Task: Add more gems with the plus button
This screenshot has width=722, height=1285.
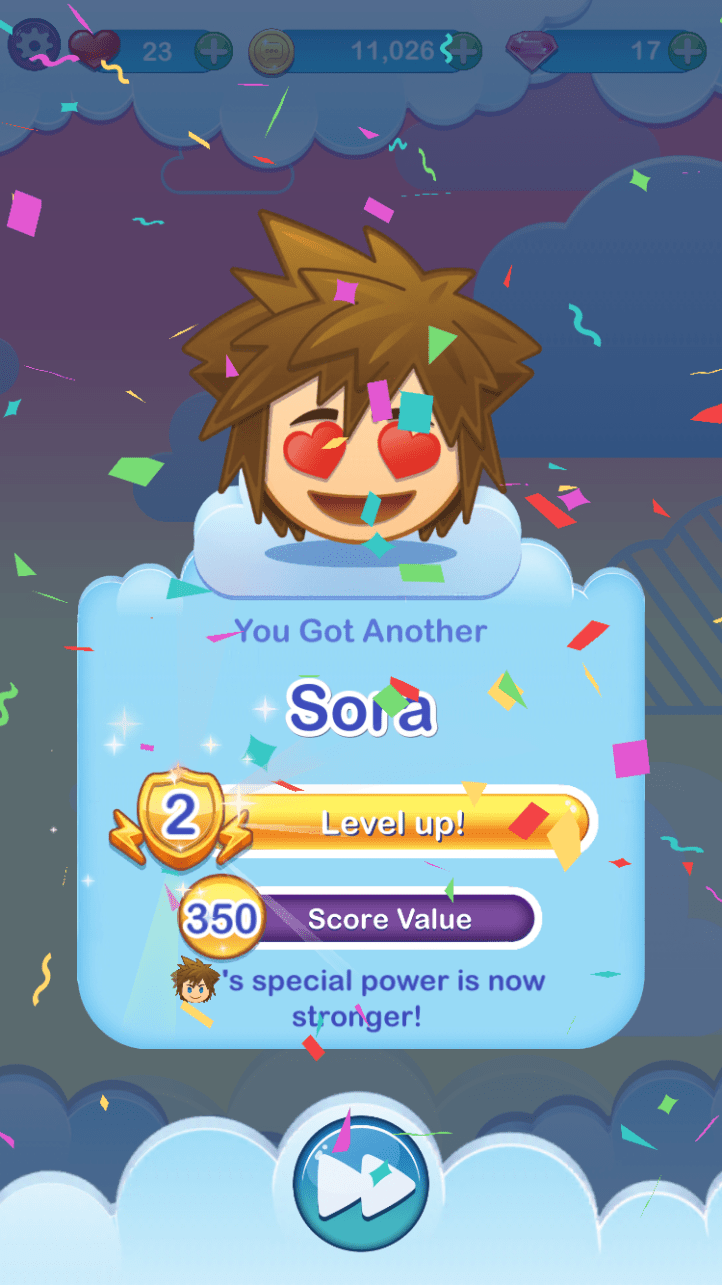Action: click(686, 50)
